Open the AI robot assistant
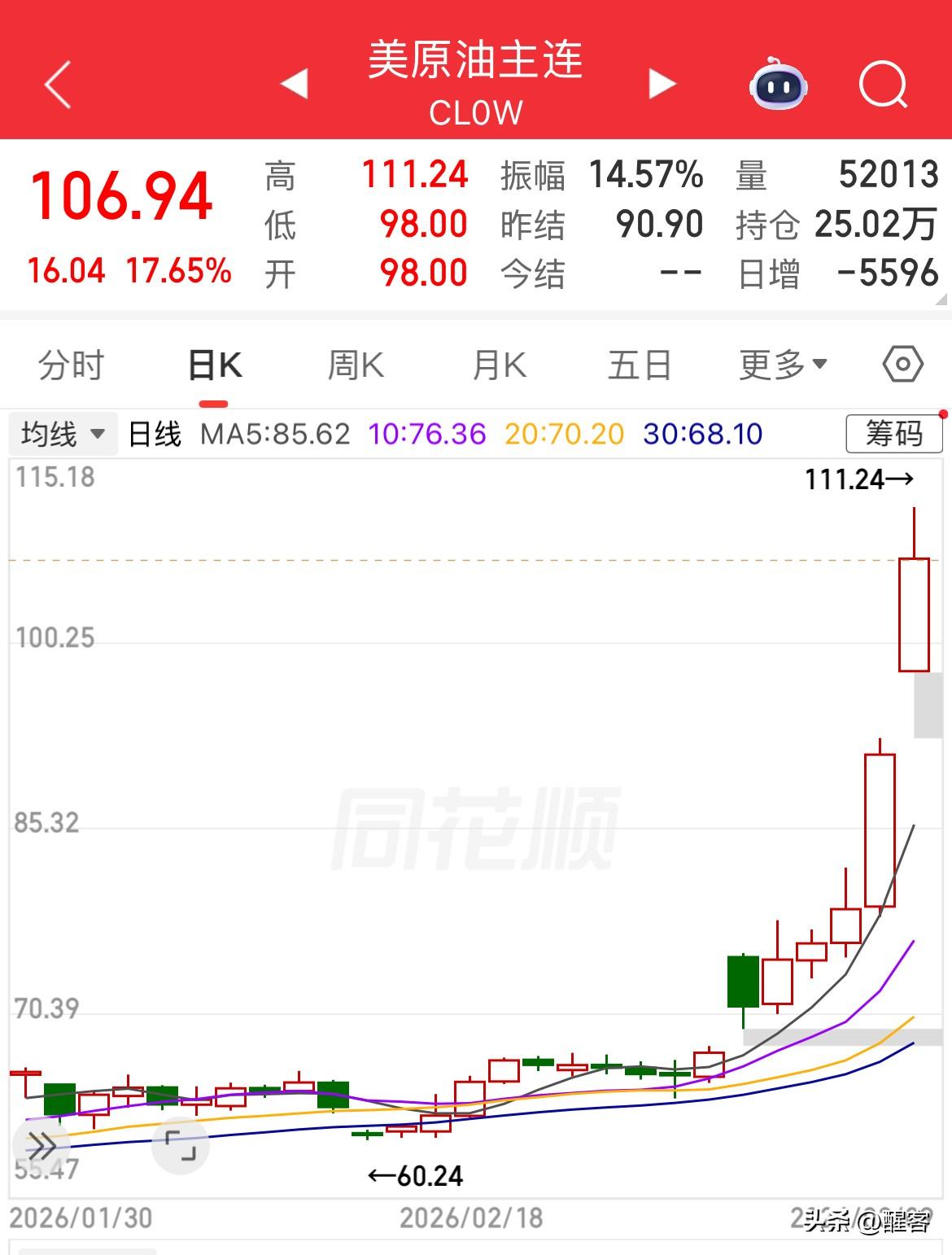952x1255 pixels. point(777,84)
